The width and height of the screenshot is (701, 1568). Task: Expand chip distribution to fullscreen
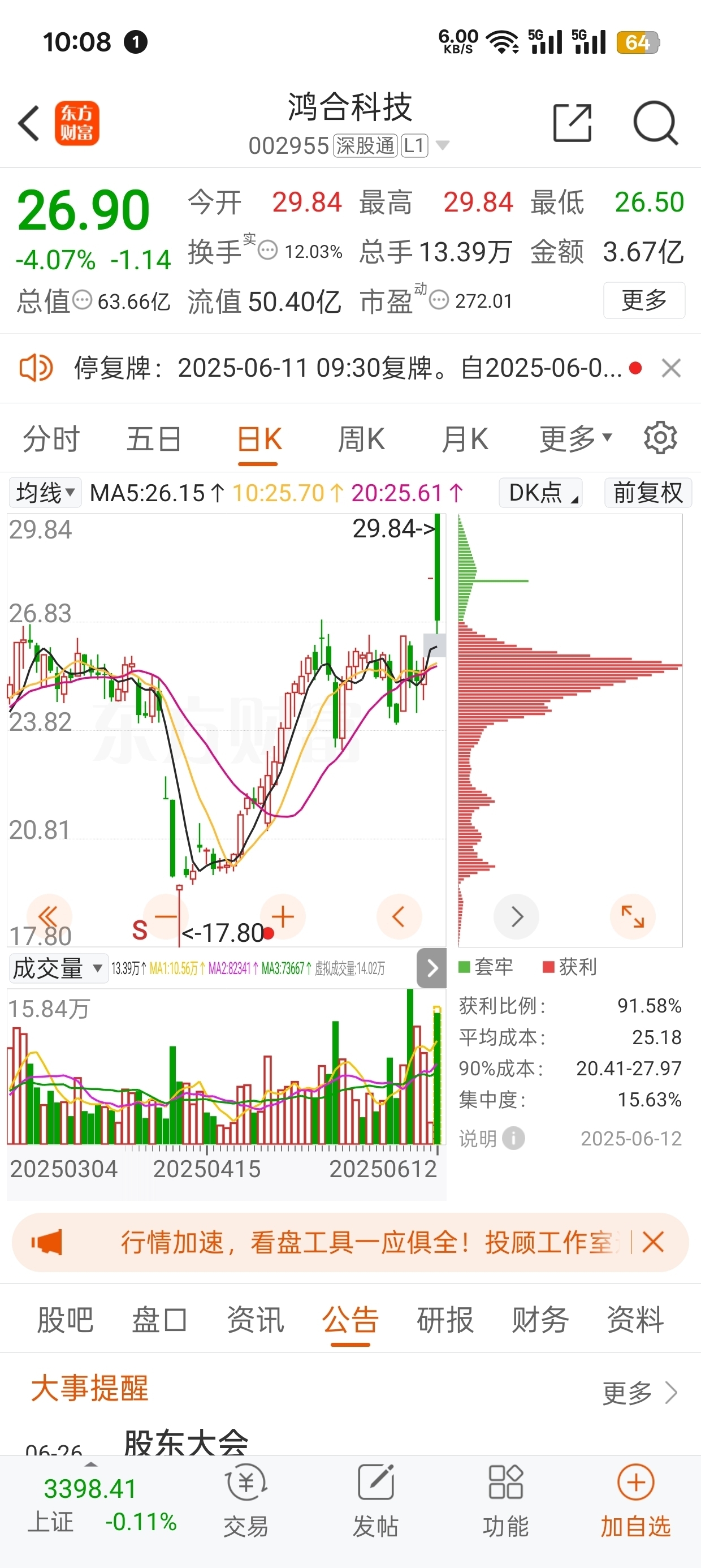point(632,916)
